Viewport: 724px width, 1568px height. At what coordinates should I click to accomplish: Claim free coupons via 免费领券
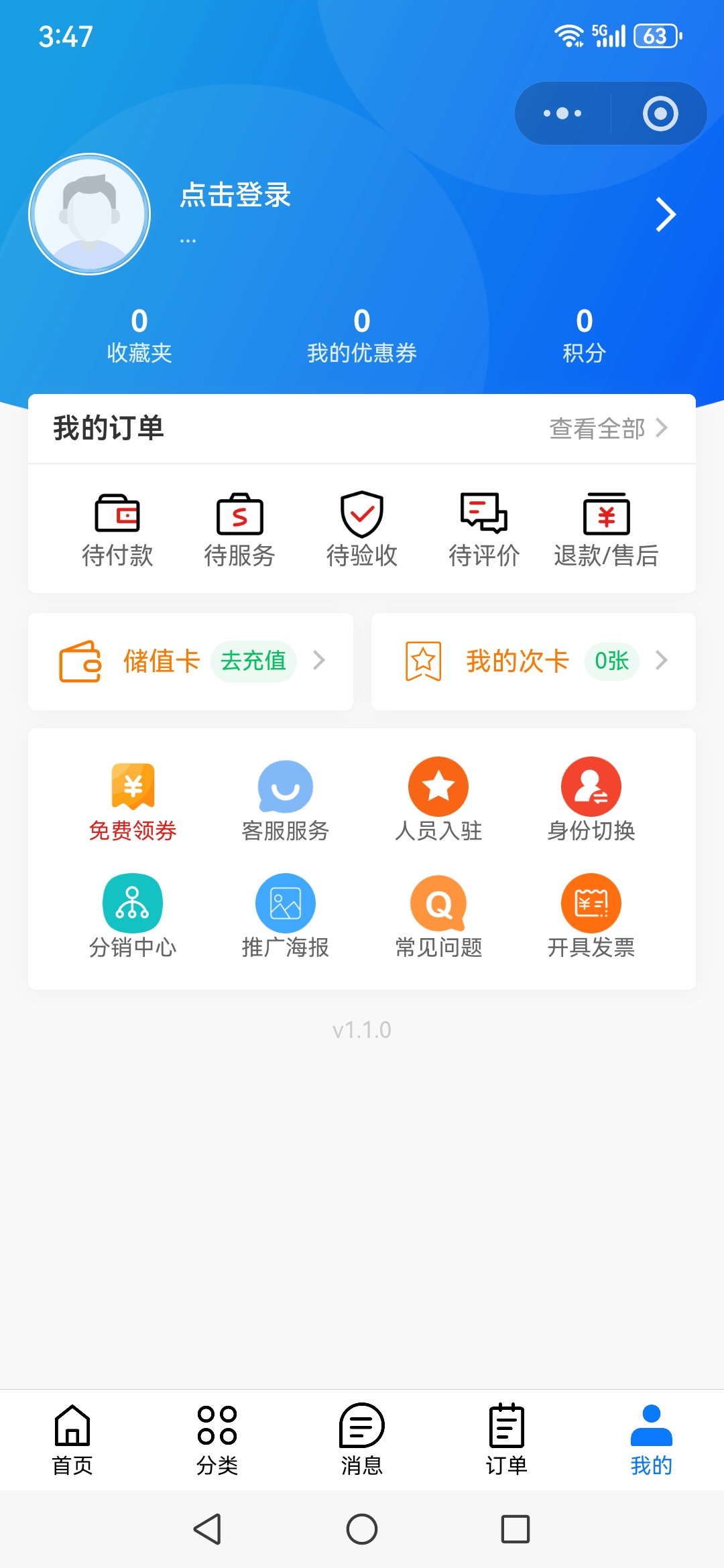pyautogui.click(x=133, y=800)
